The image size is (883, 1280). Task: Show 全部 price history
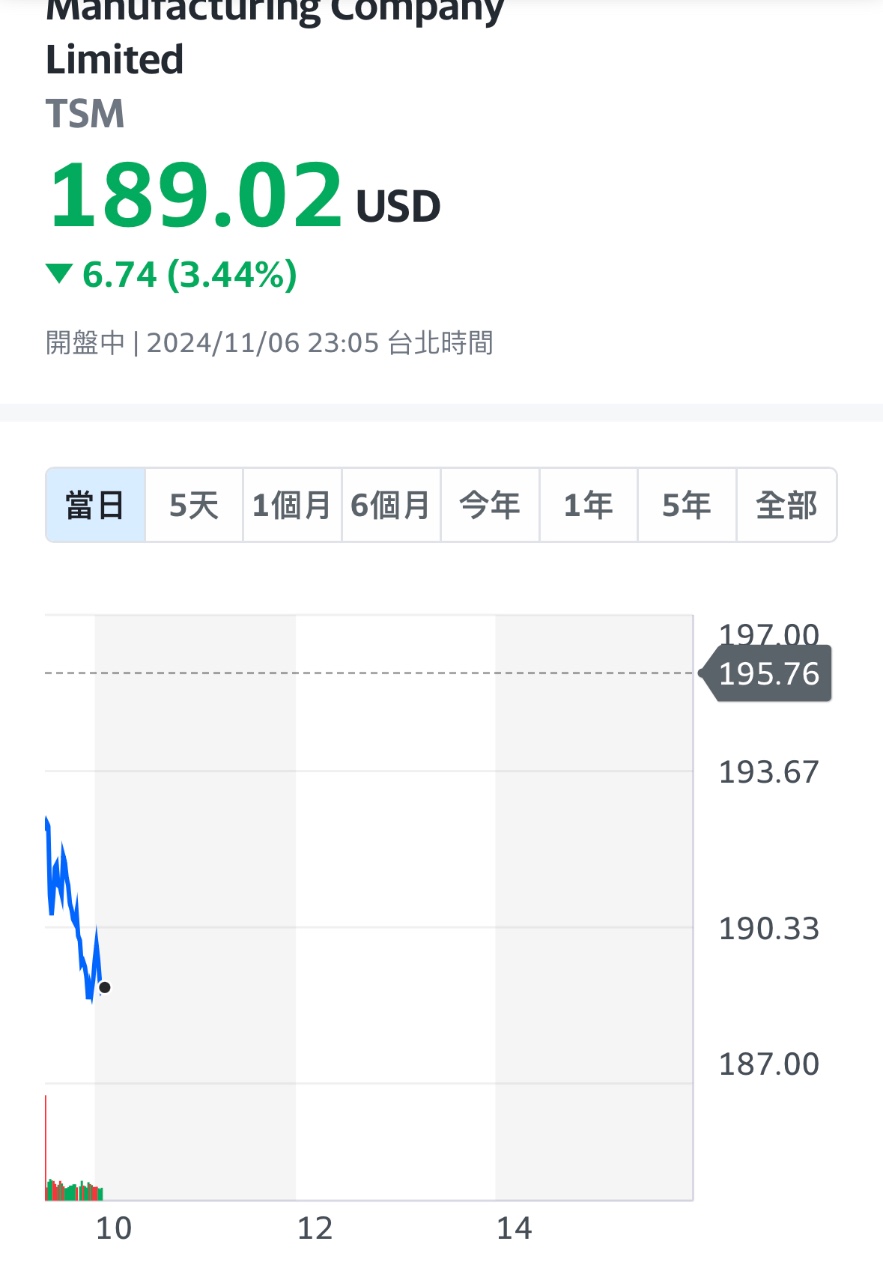786,505
